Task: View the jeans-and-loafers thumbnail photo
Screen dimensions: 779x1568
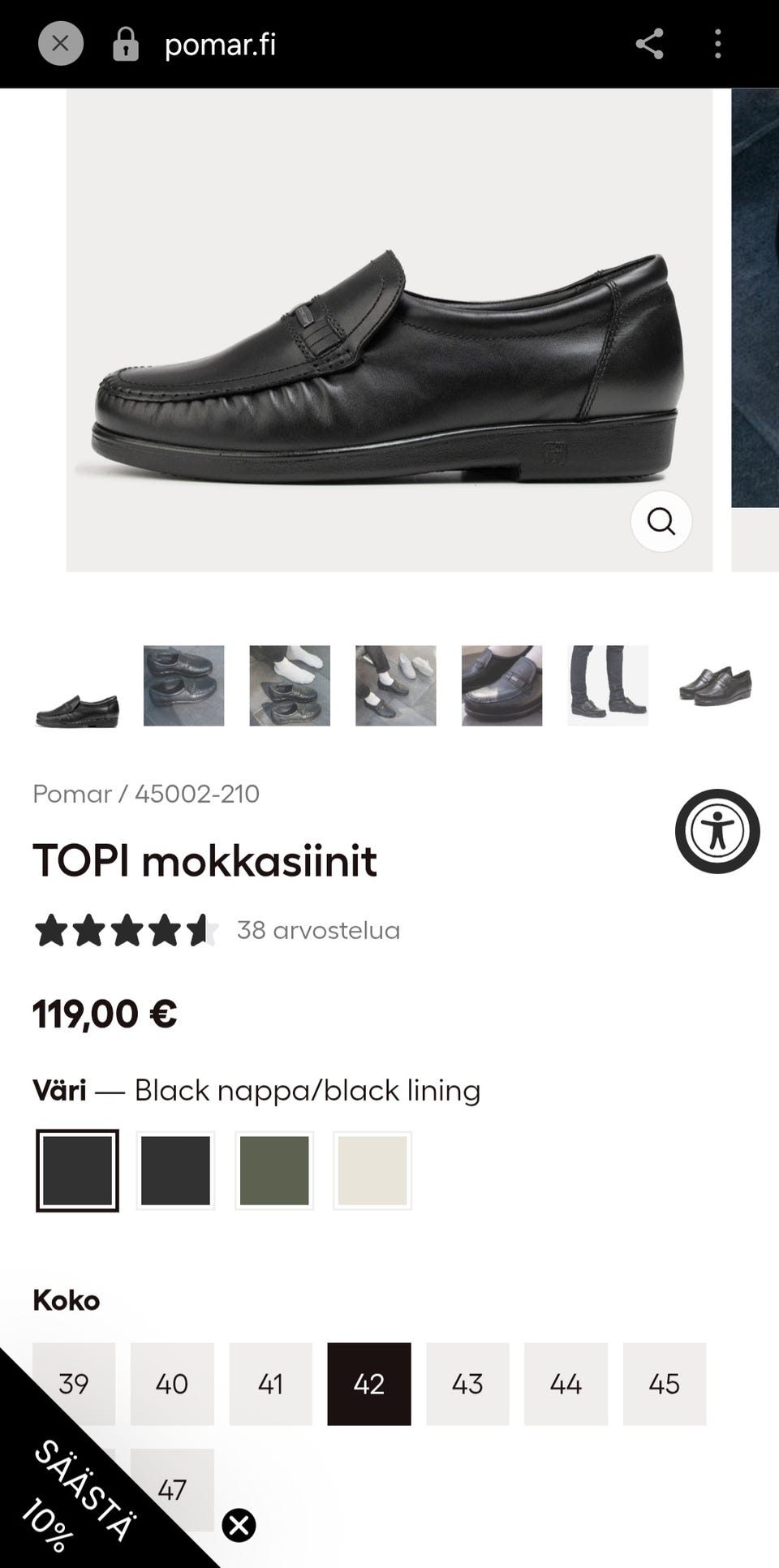Action: pos(608,686)
